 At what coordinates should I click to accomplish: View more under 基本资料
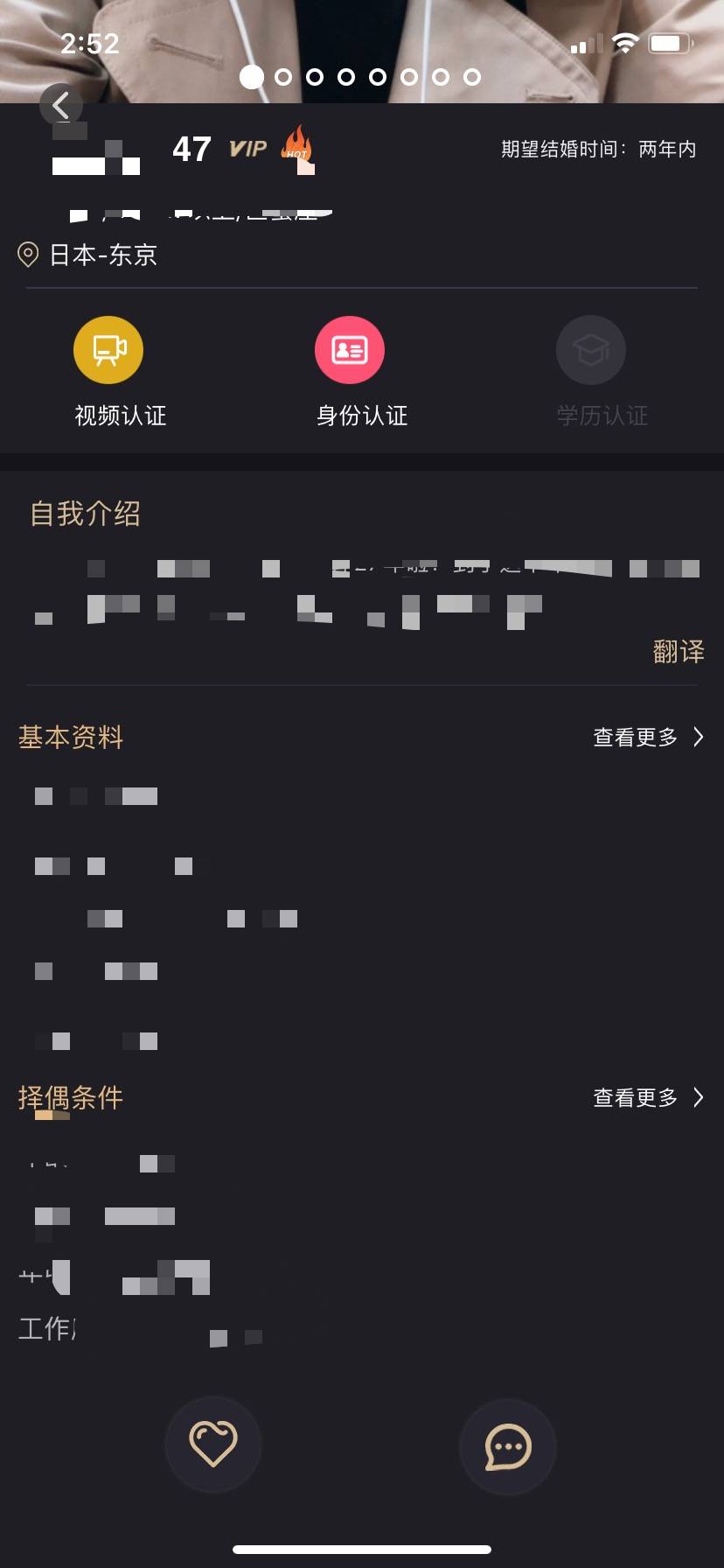647,738
